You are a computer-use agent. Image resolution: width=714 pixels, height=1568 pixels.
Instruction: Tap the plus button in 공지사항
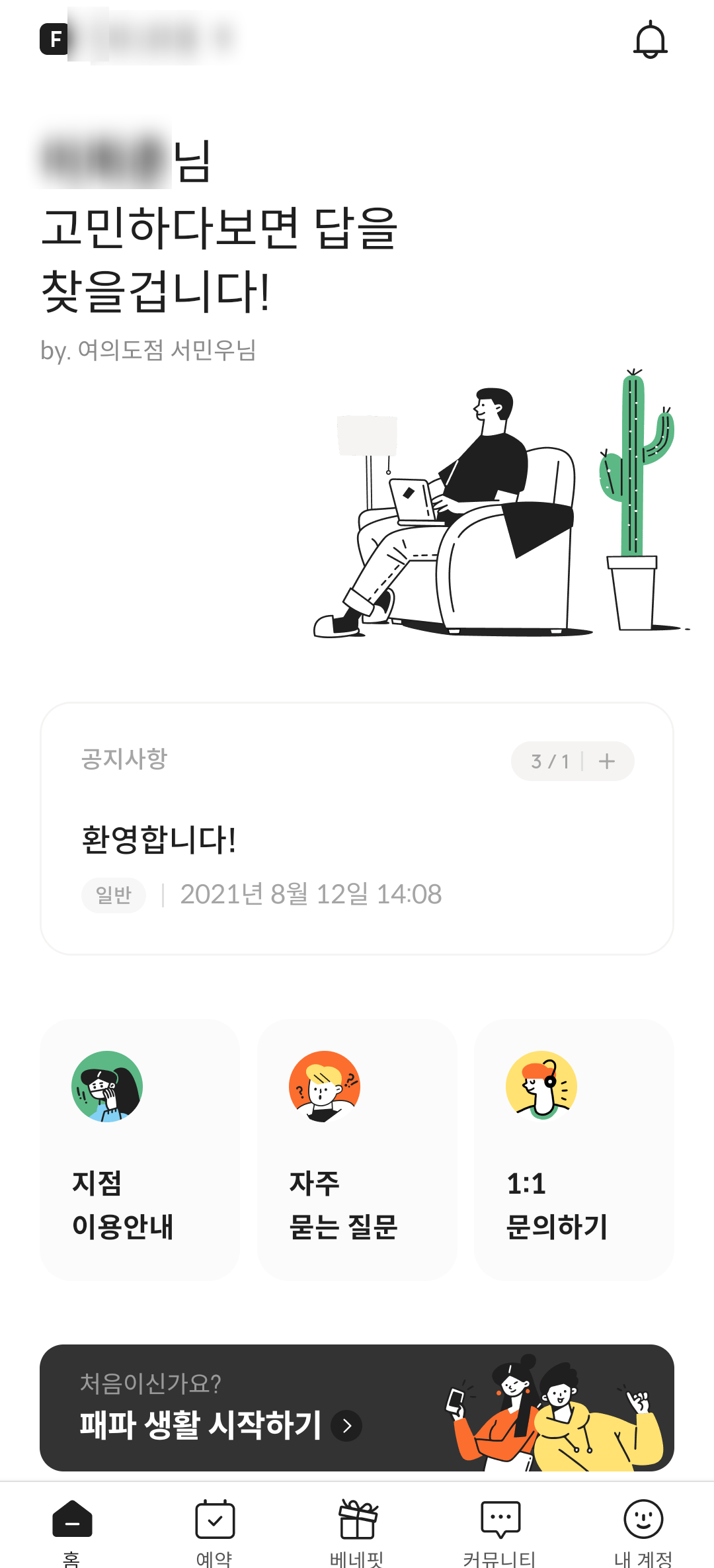click(607, 761)
